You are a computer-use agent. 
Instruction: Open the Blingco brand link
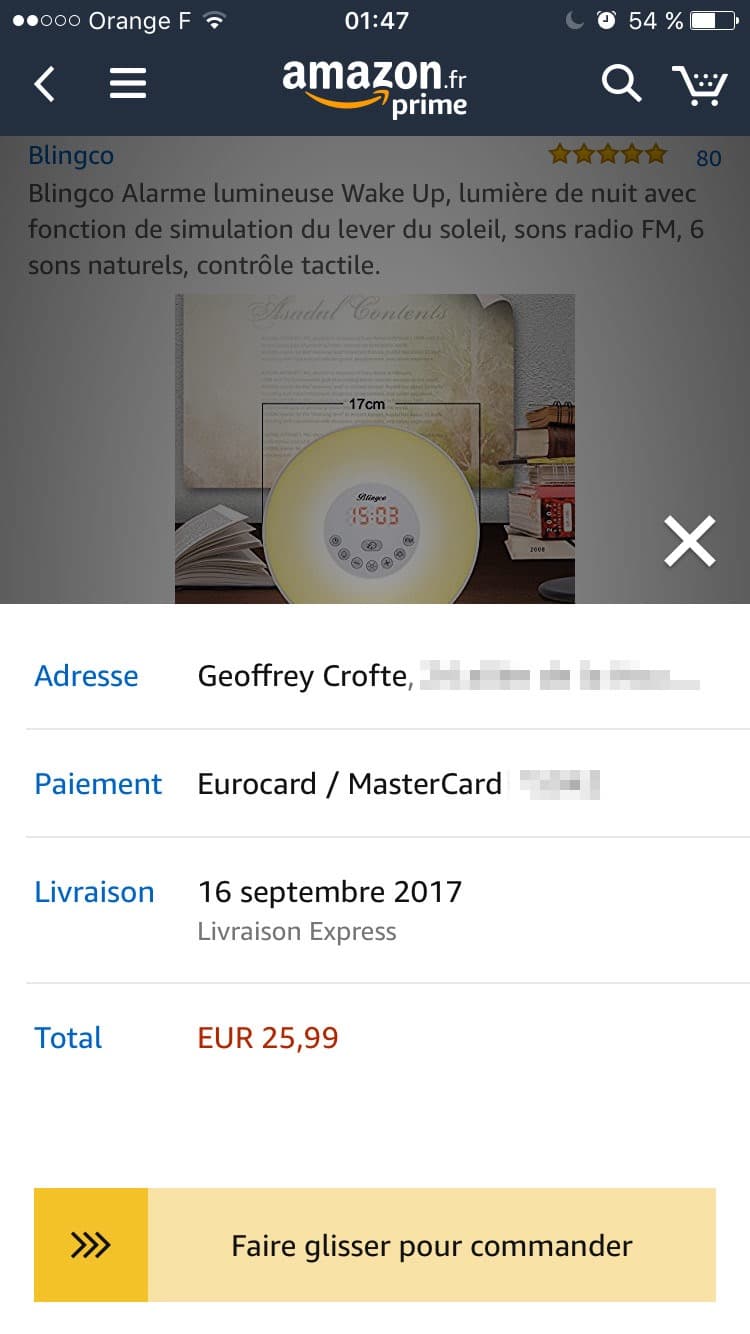[71, 156]
